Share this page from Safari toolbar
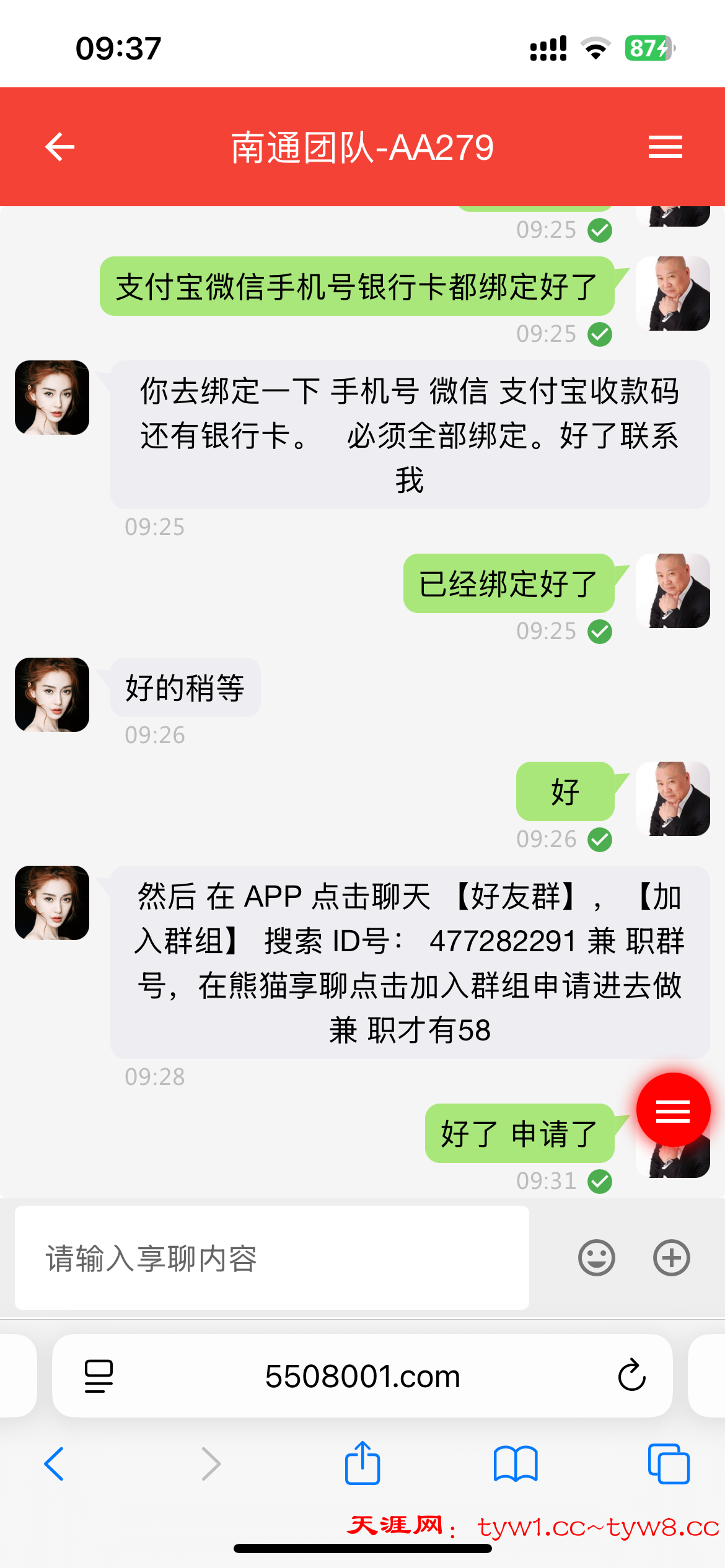This screenshot has width=725, height=1568. click(x=362, y=1463)
